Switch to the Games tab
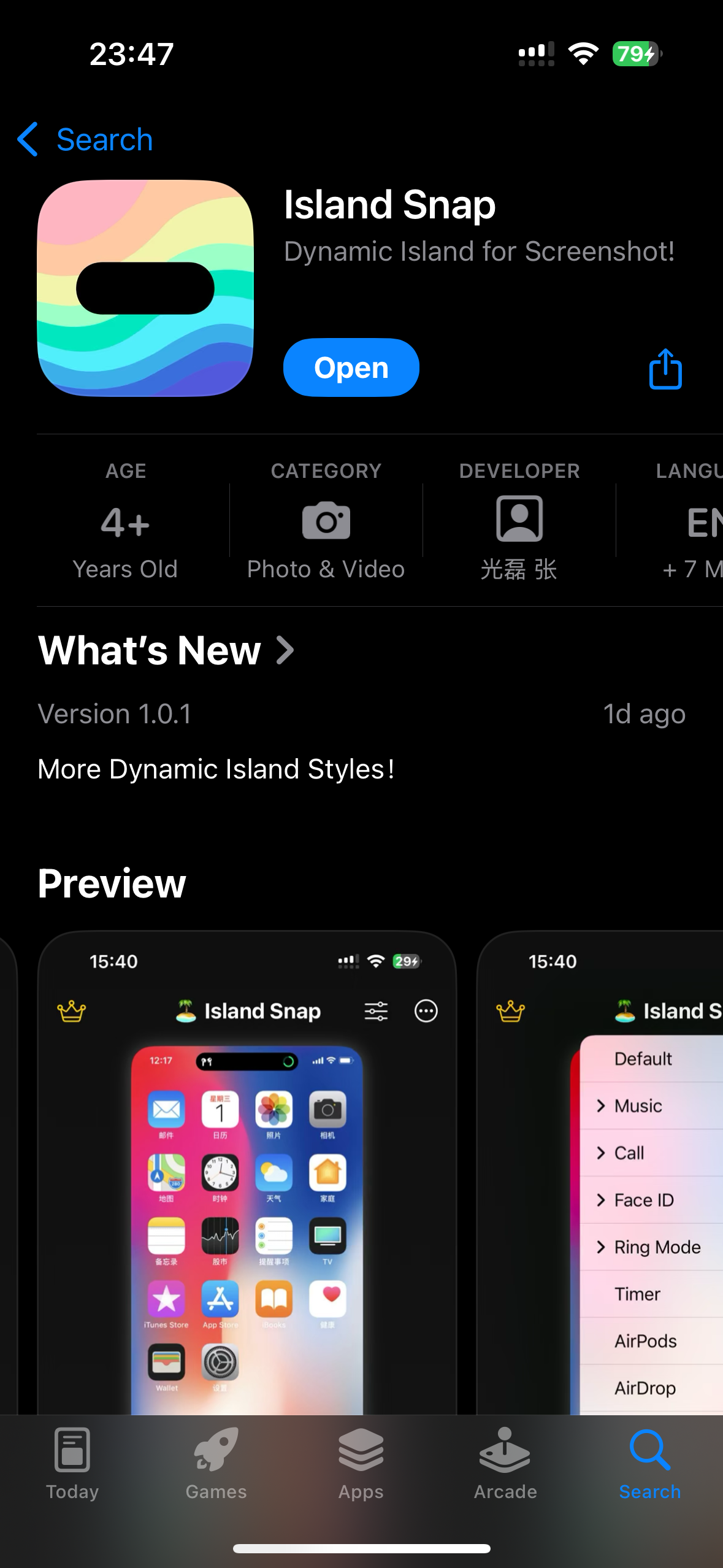Image resolution: width=723 pixels, height=1568 pixels. point(216,1464)
